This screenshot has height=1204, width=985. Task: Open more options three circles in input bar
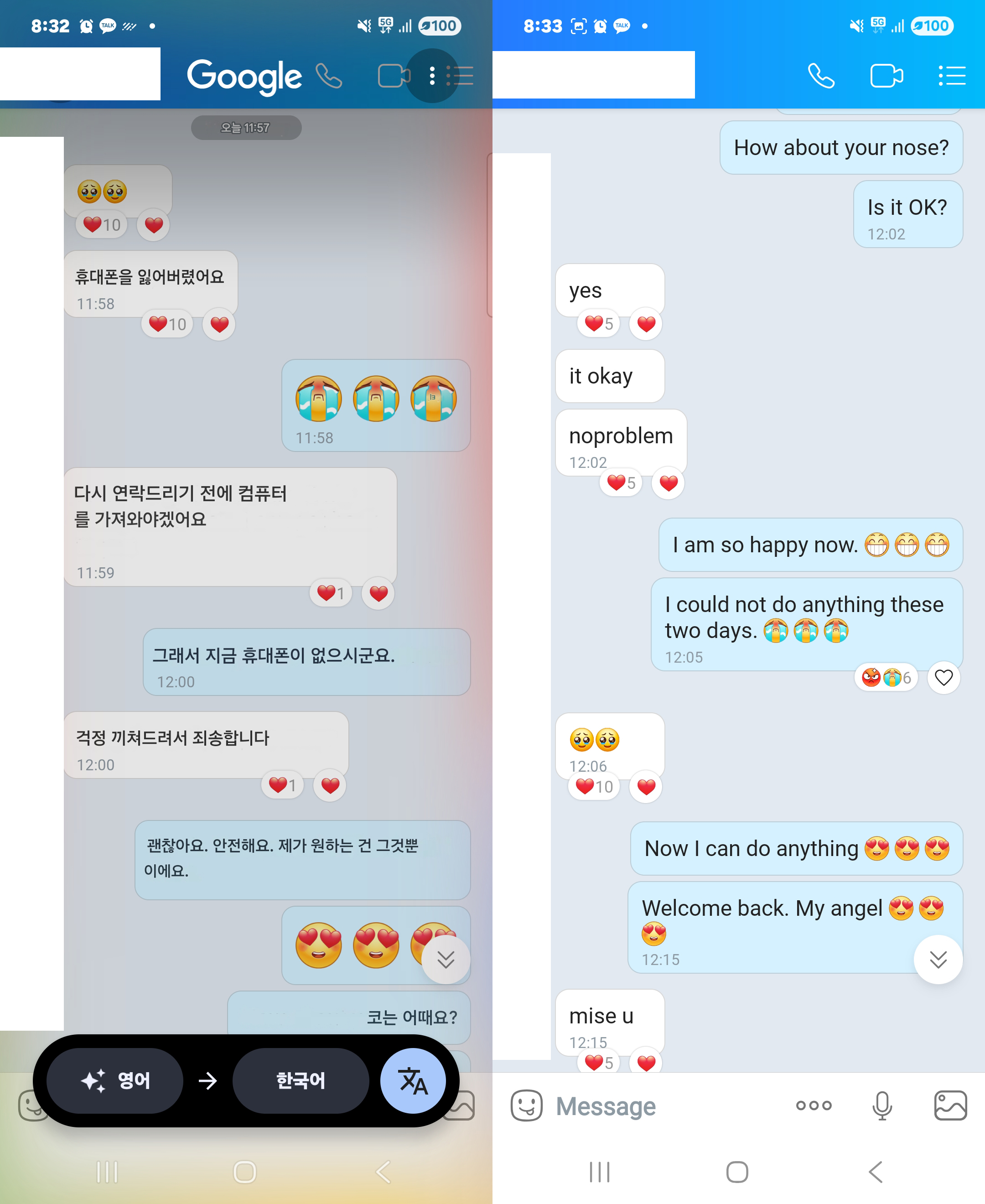[814, 1105]
